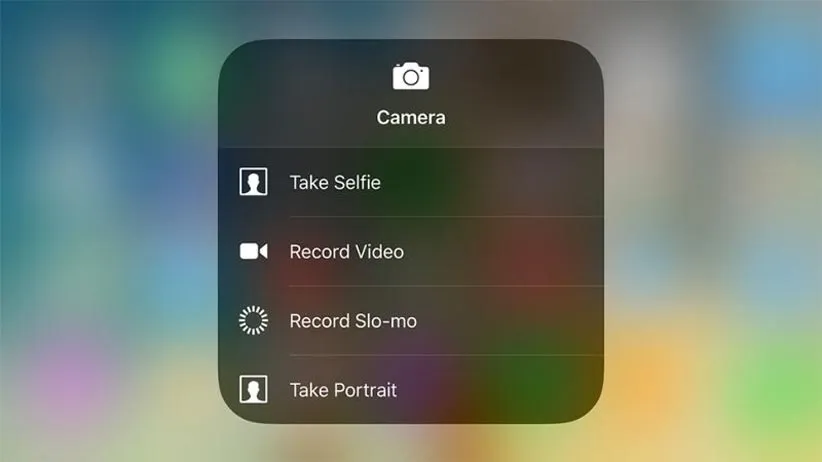The width and height of the screenshot is (822, 462).
Task: Select Take Selfie from Camera menu
Action: coord(335,183)
